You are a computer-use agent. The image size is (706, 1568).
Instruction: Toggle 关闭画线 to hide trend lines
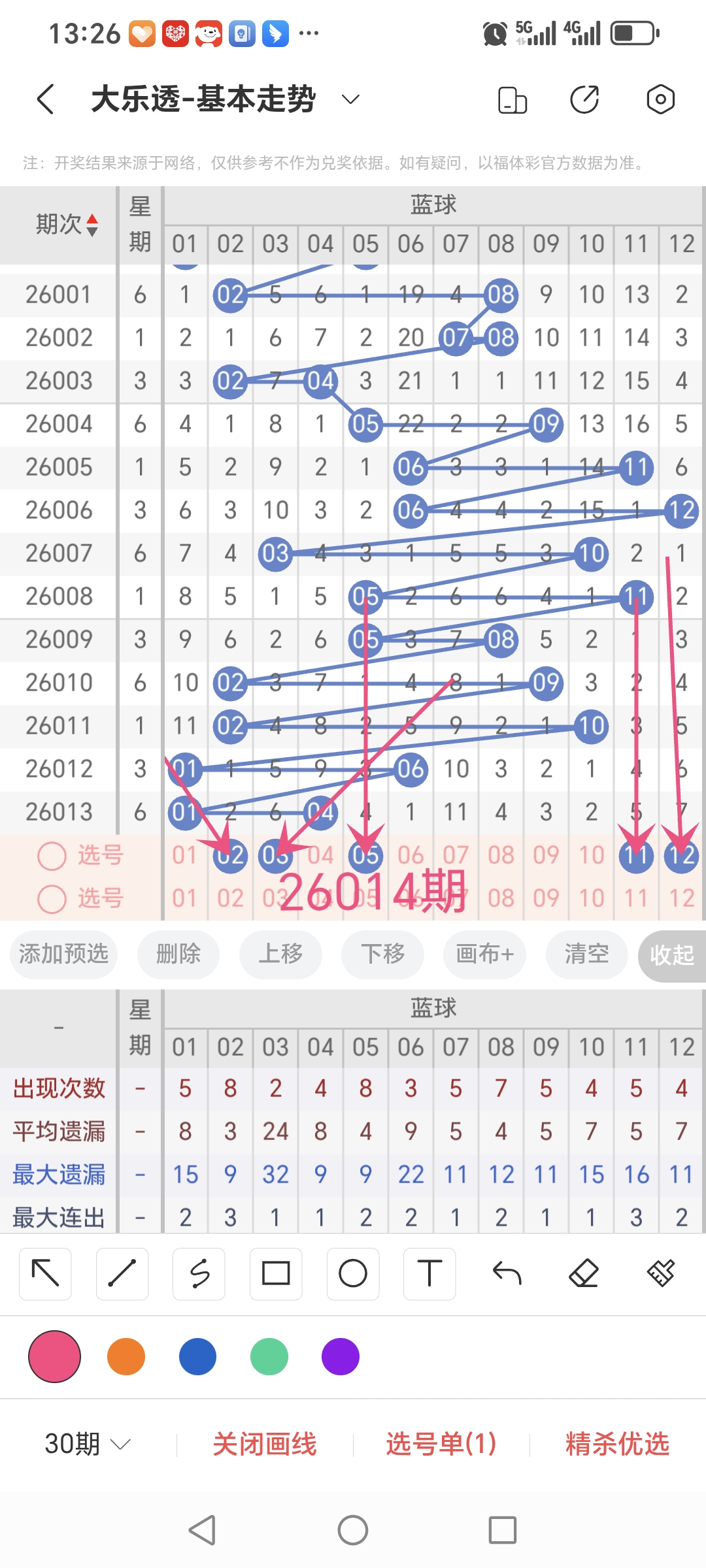(x=268, y=1445)
